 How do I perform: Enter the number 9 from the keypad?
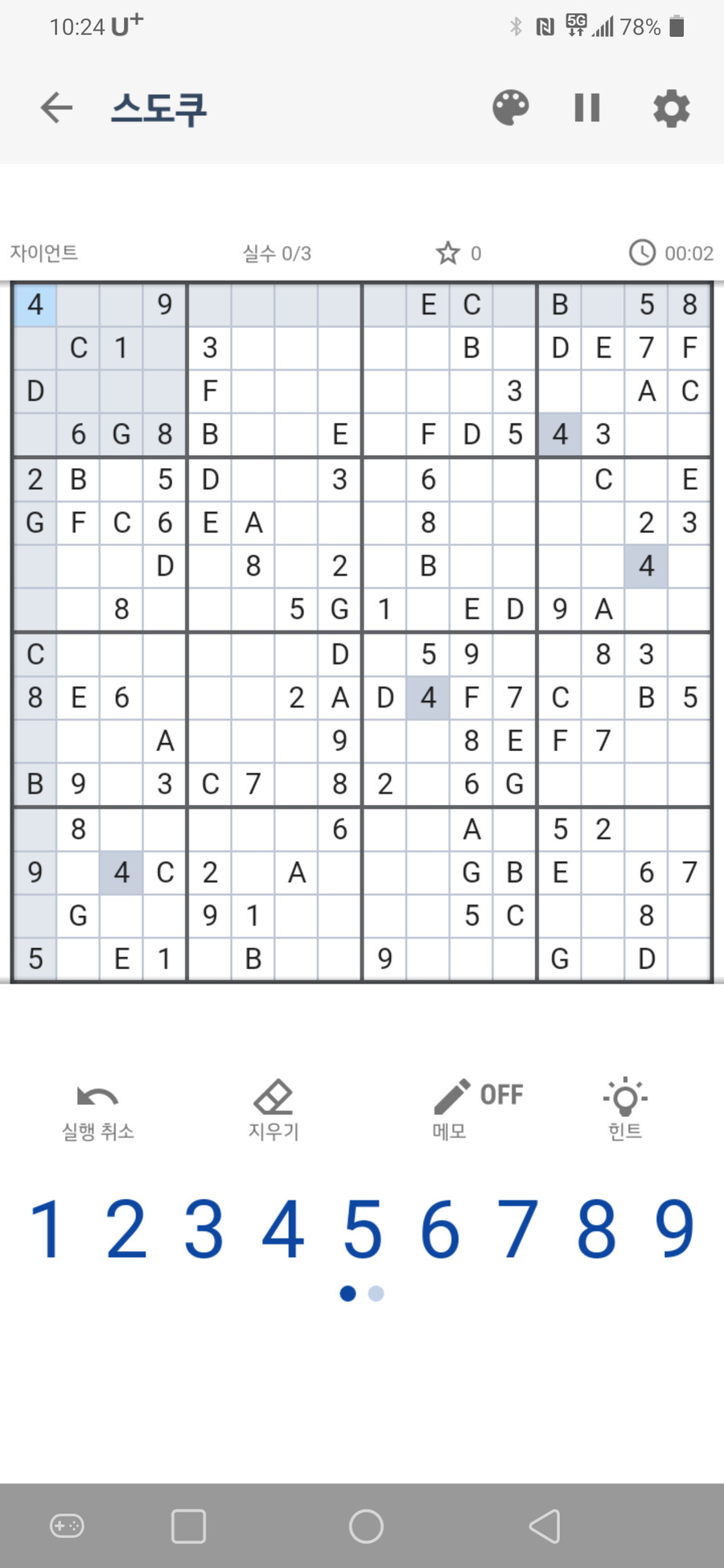pos(674,1229)
